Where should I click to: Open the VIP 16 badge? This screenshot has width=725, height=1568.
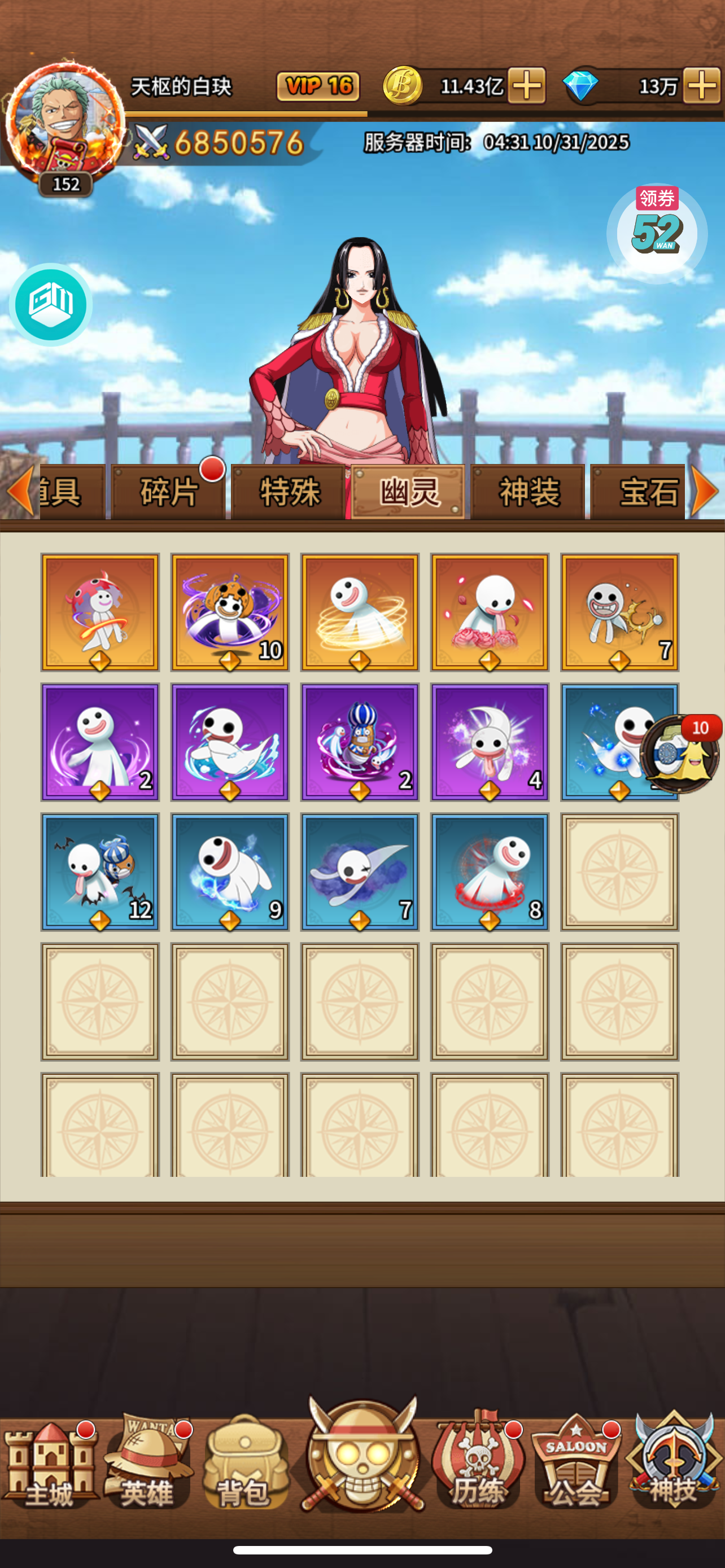click(x=318, y=86)
